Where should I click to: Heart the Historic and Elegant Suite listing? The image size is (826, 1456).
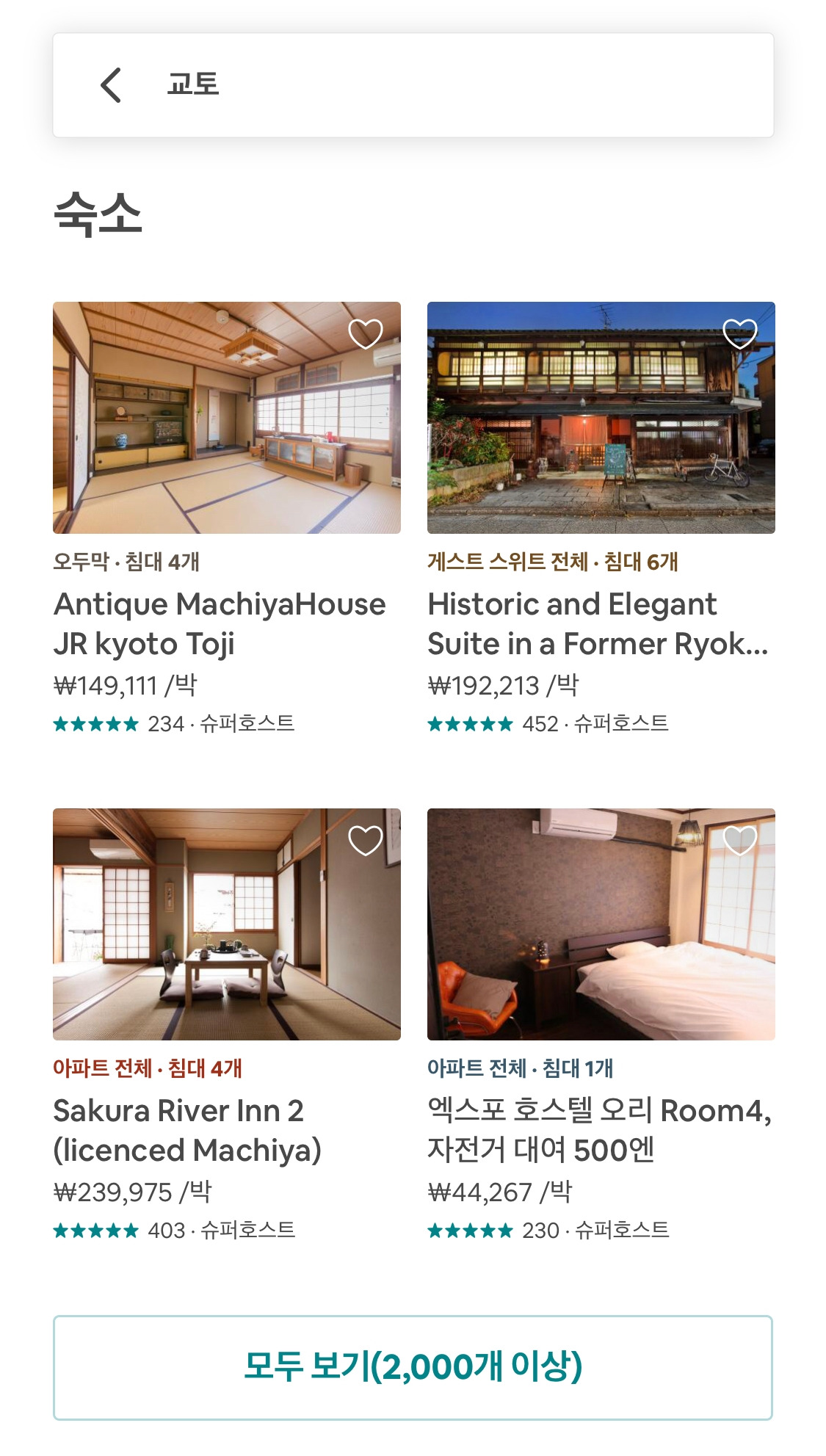739,334
